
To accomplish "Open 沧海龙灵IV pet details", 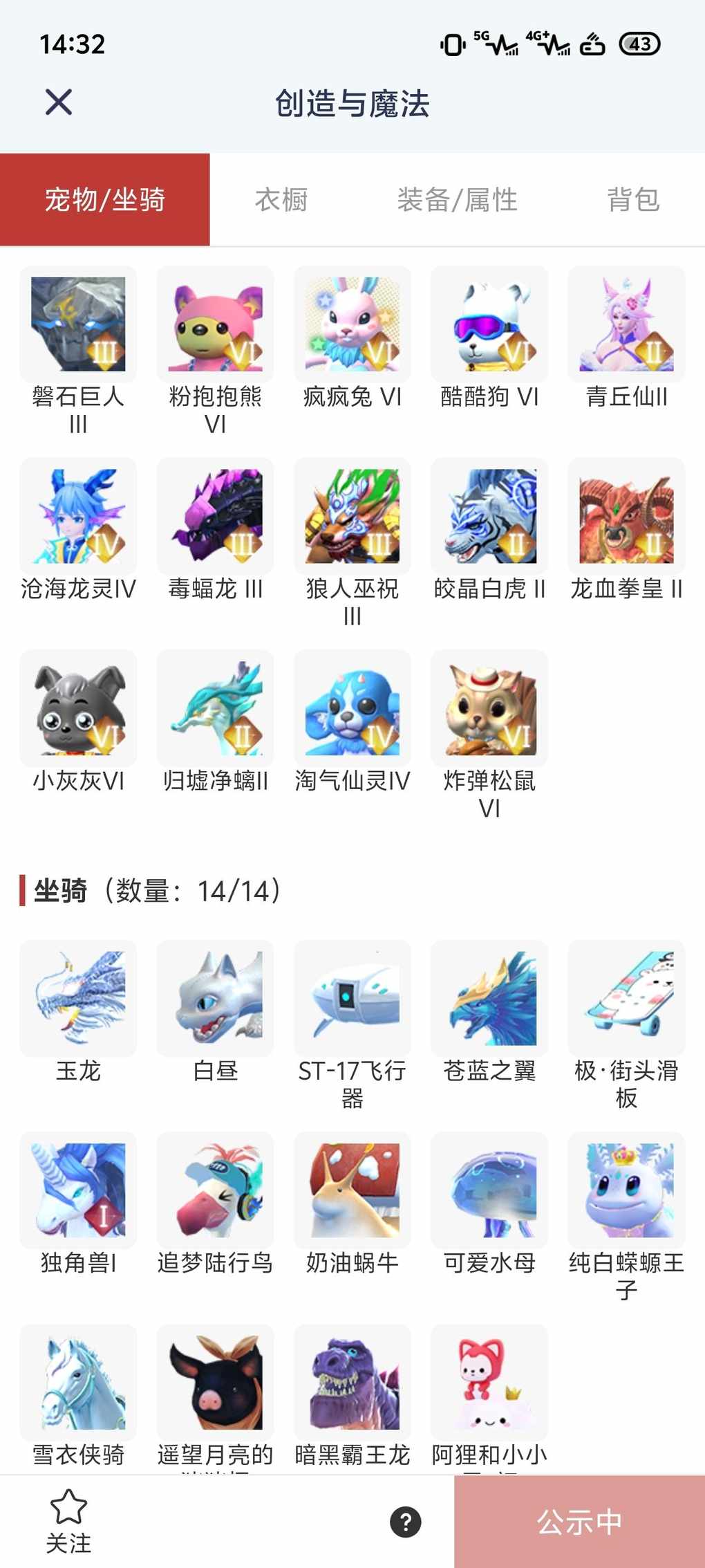I will tap(78, 516).
